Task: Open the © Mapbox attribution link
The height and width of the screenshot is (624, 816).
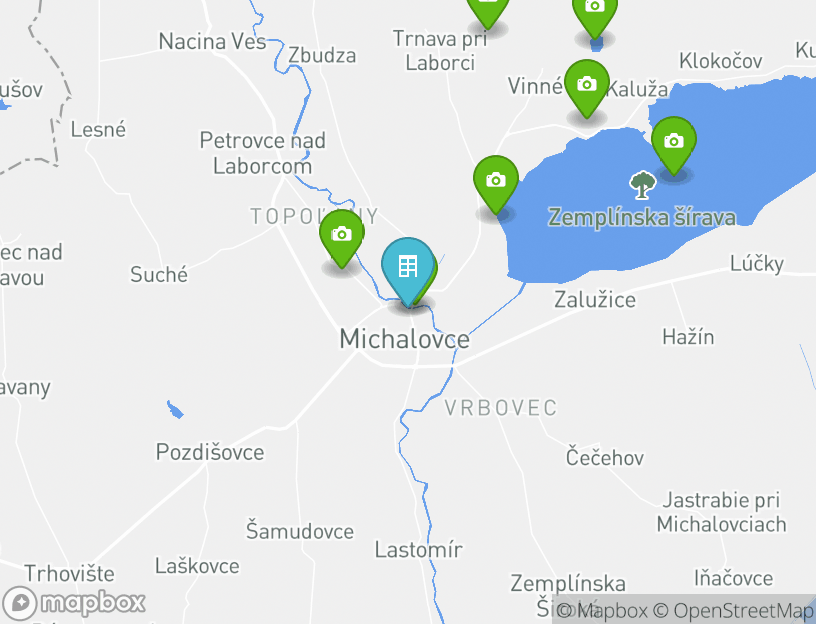Action: (x=603, y=610)
